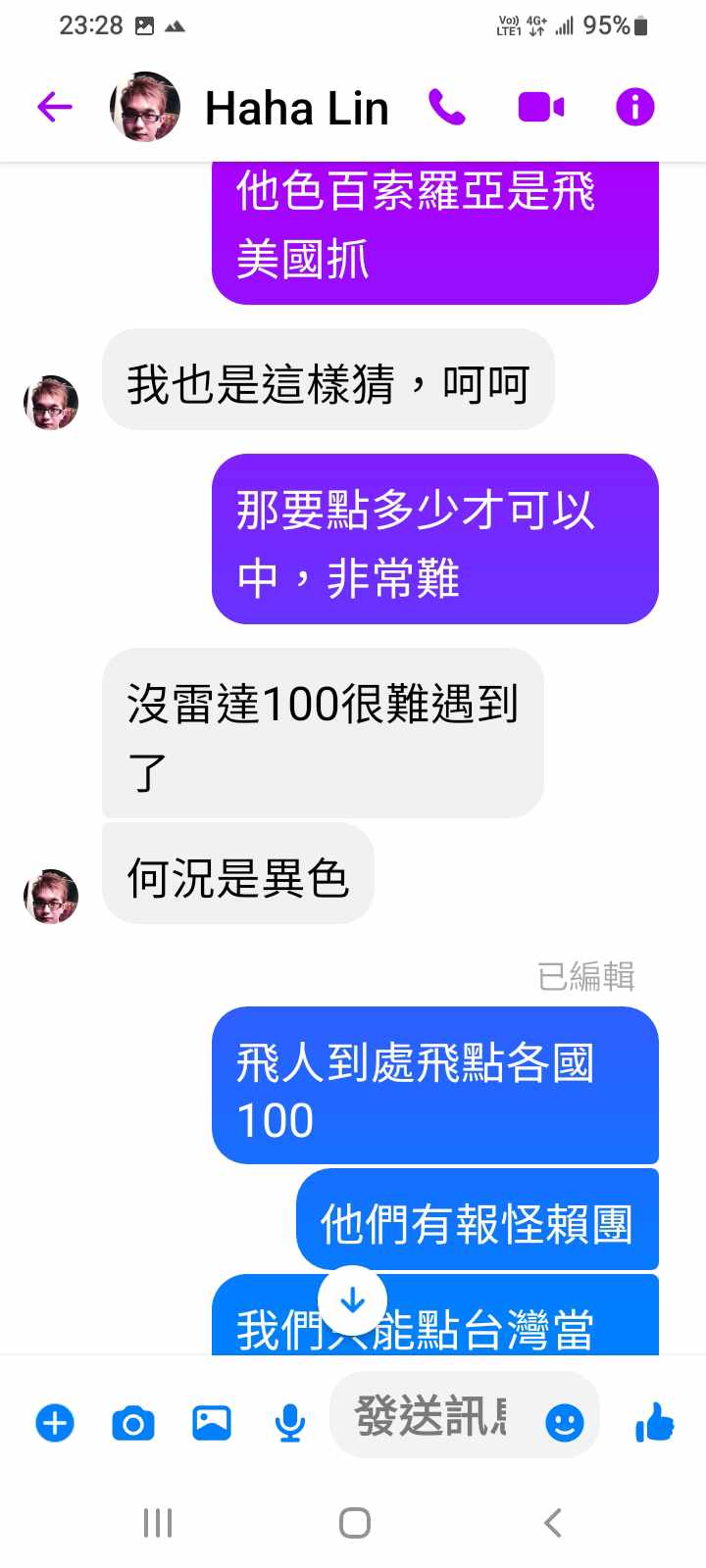This screenshot has height=1568, width=706.
Task: Launch the camera to take a photo
Action: pyautogui.click(x=133, y=1423)
